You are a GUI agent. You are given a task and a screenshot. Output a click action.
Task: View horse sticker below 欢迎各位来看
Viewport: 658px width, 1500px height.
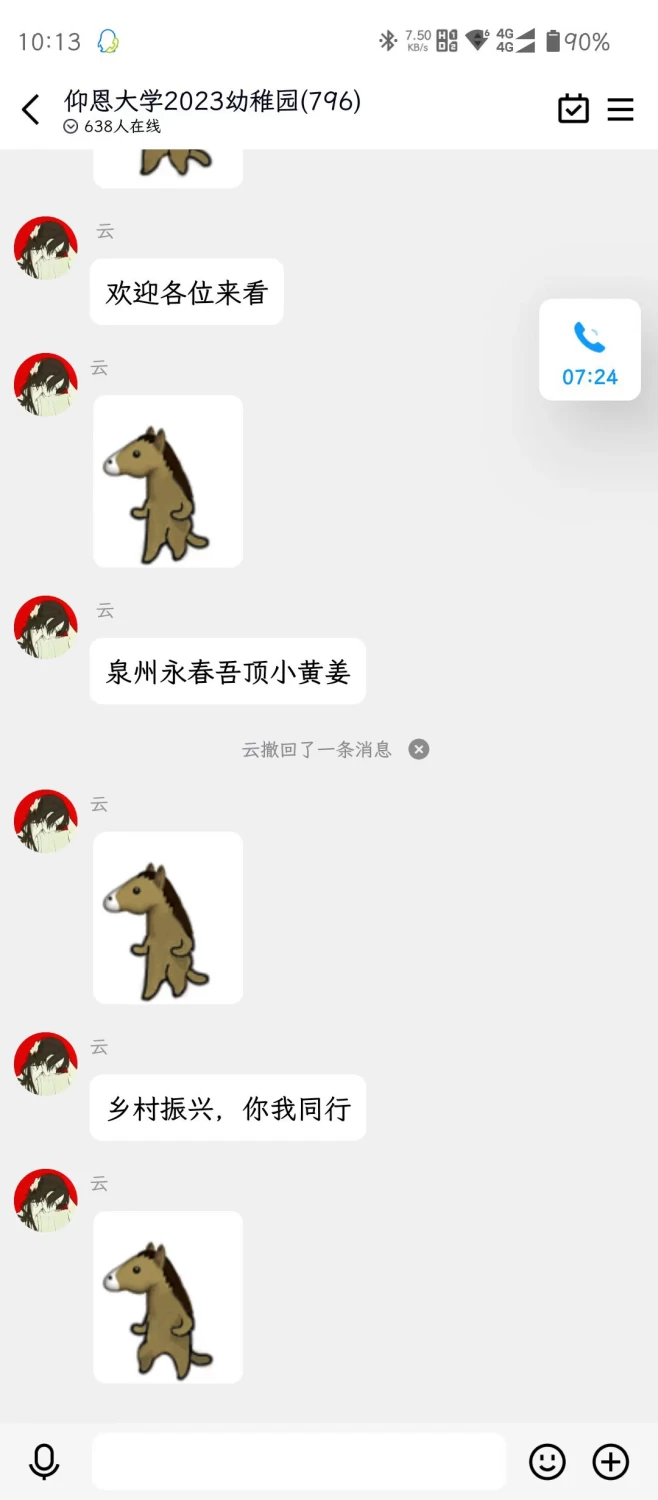coord(168,481)
